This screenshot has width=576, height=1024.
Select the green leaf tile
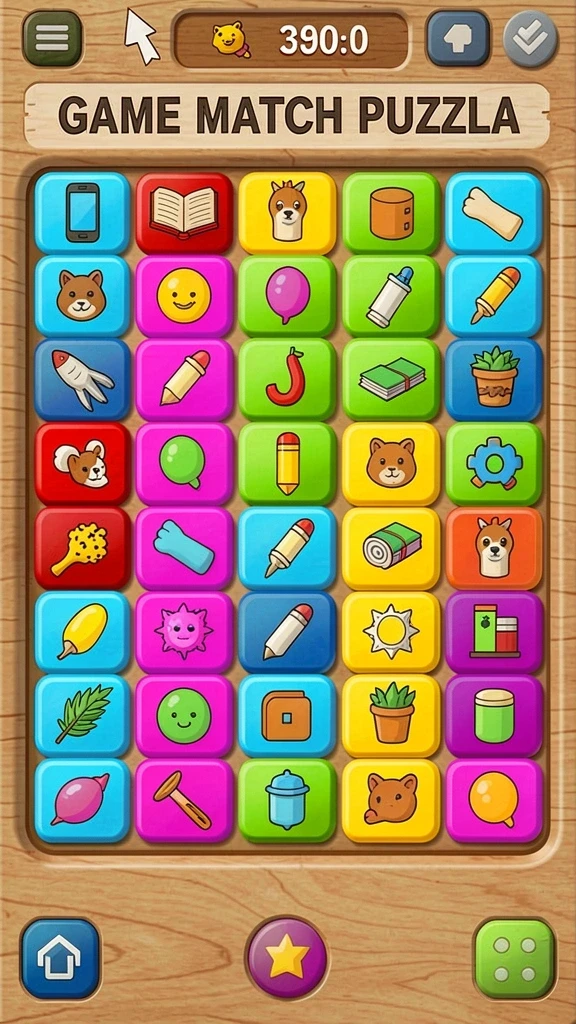click(82, 716)
